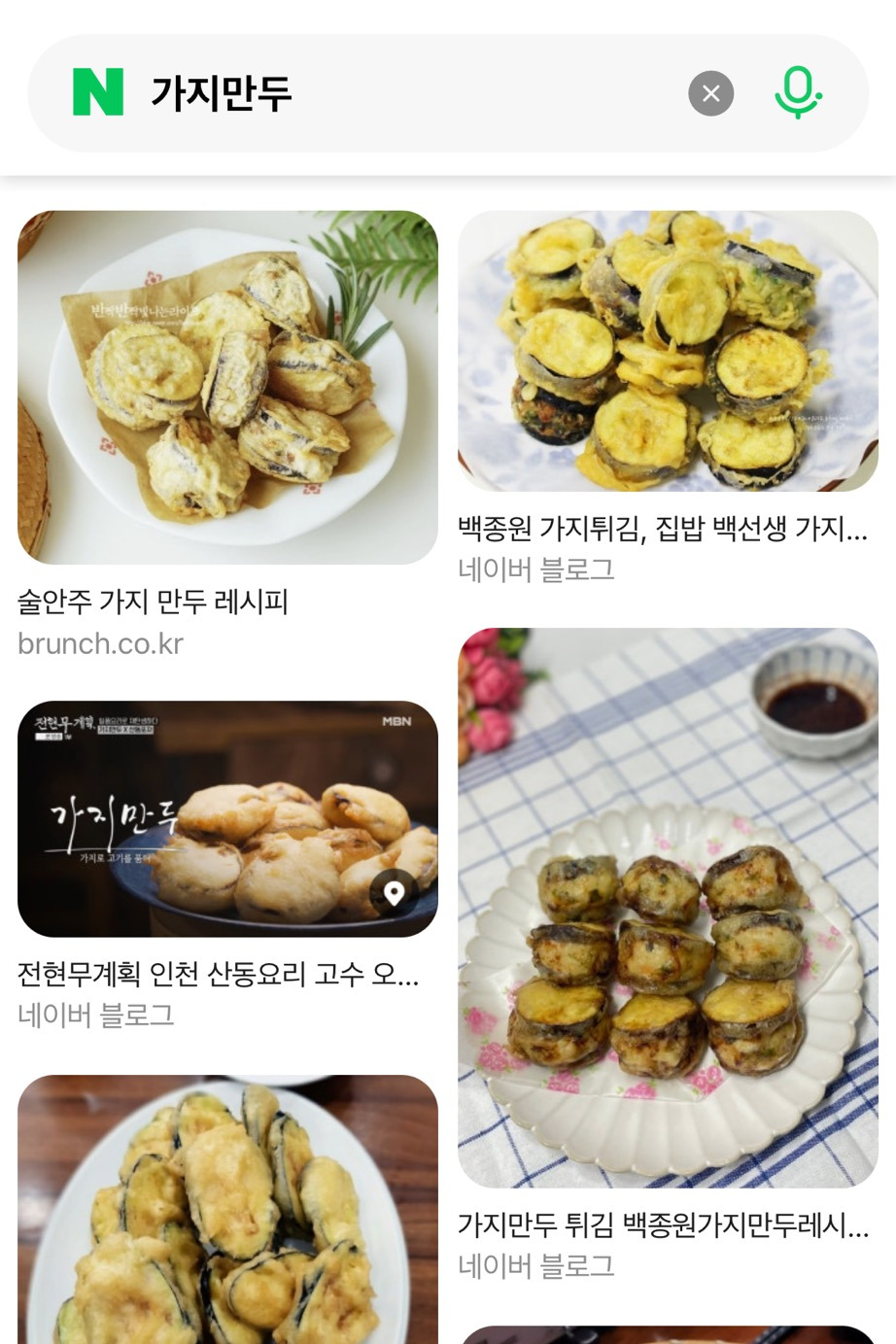Open the Naver N logo home
Screen dimensions: 896x1344
point(98,92)
